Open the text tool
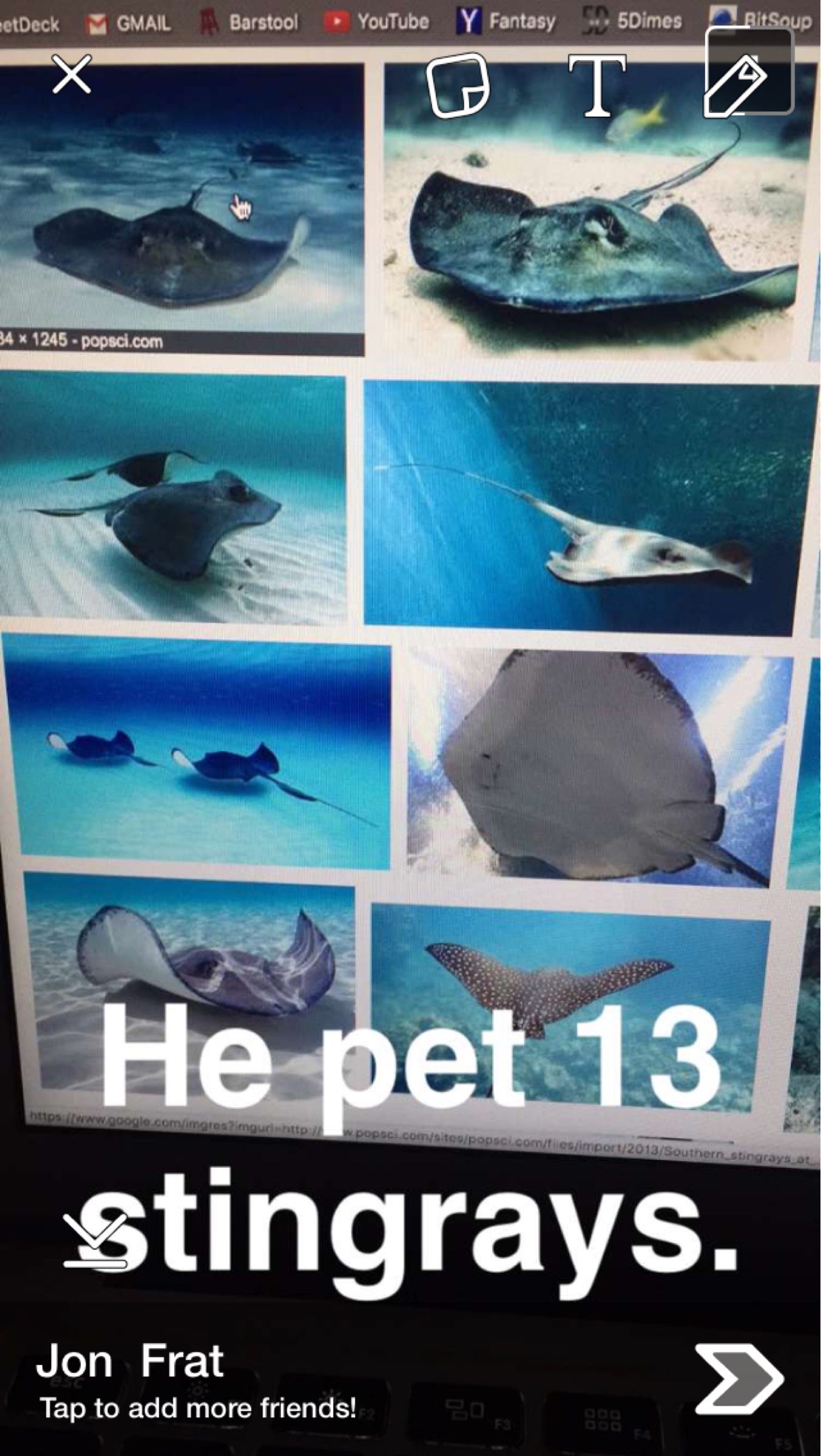 click(x=597, y=85)
